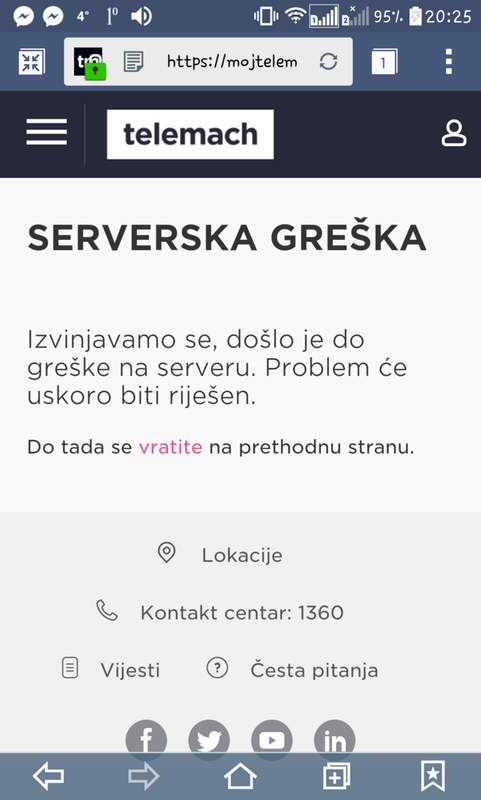The image size is (481, 800).
Task: Open Telemach's YouTube channel
Action: [x=272, y=740]
